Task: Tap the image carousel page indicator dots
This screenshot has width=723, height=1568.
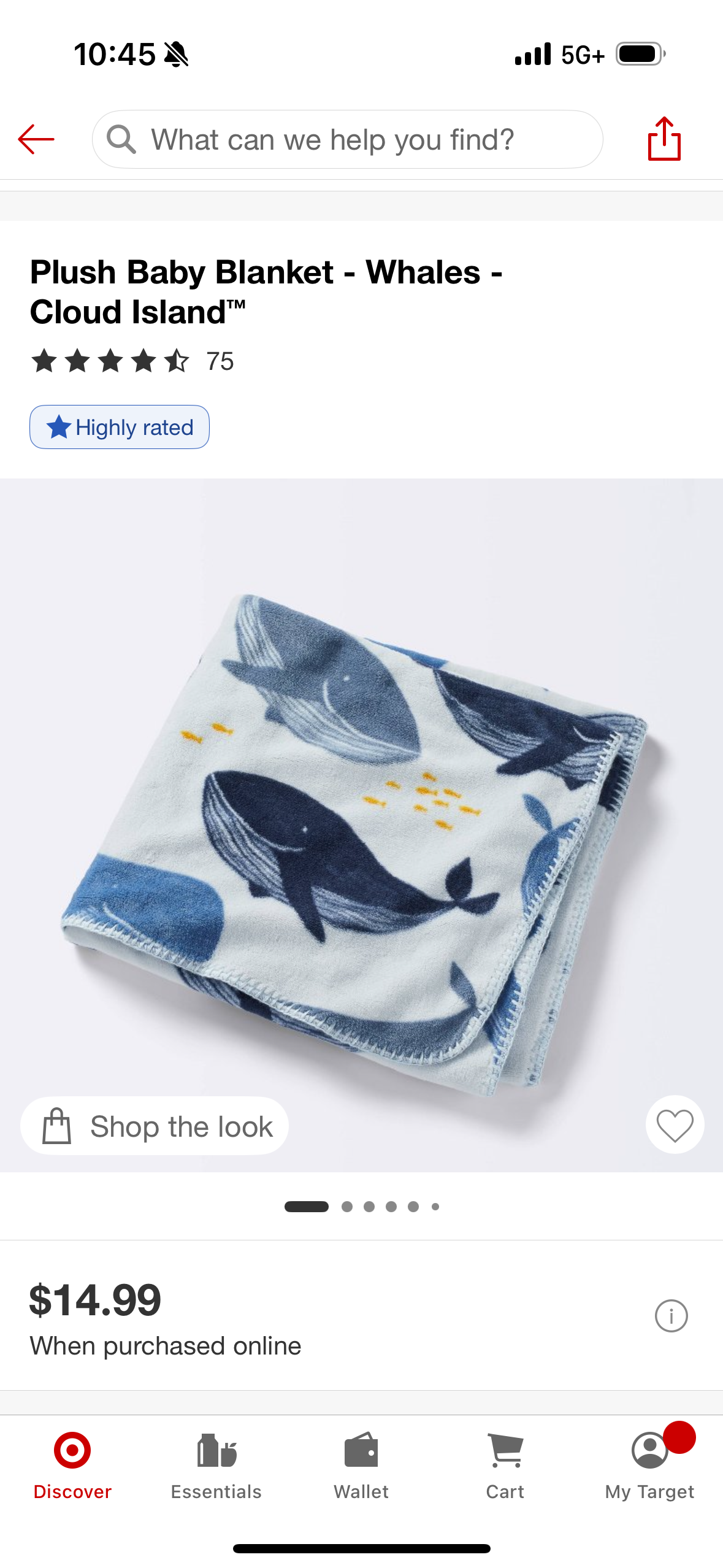Action: tap(361, 1207)
